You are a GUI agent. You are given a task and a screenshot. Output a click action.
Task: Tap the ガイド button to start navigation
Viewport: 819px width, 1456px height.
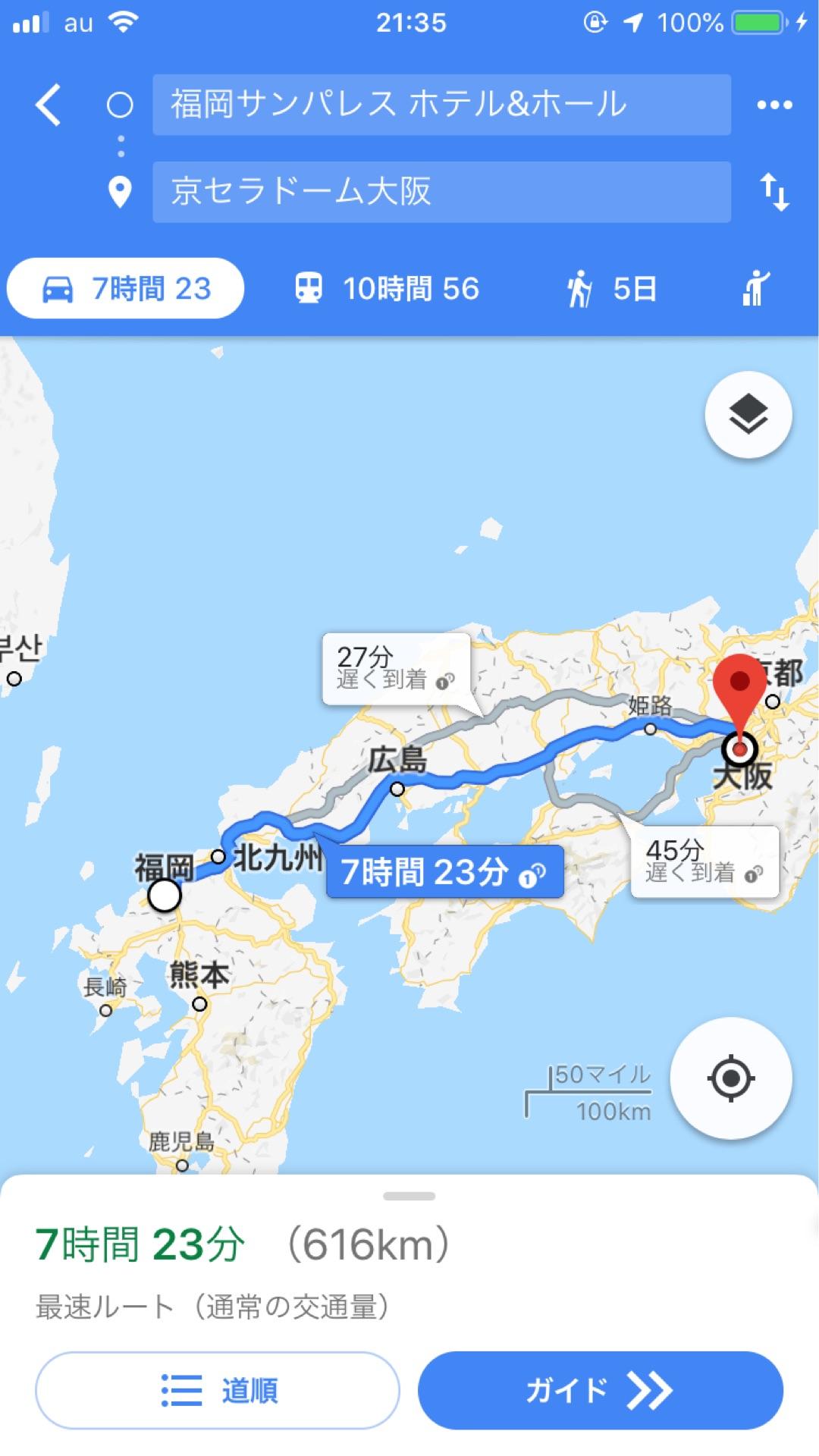(601, 1390)
